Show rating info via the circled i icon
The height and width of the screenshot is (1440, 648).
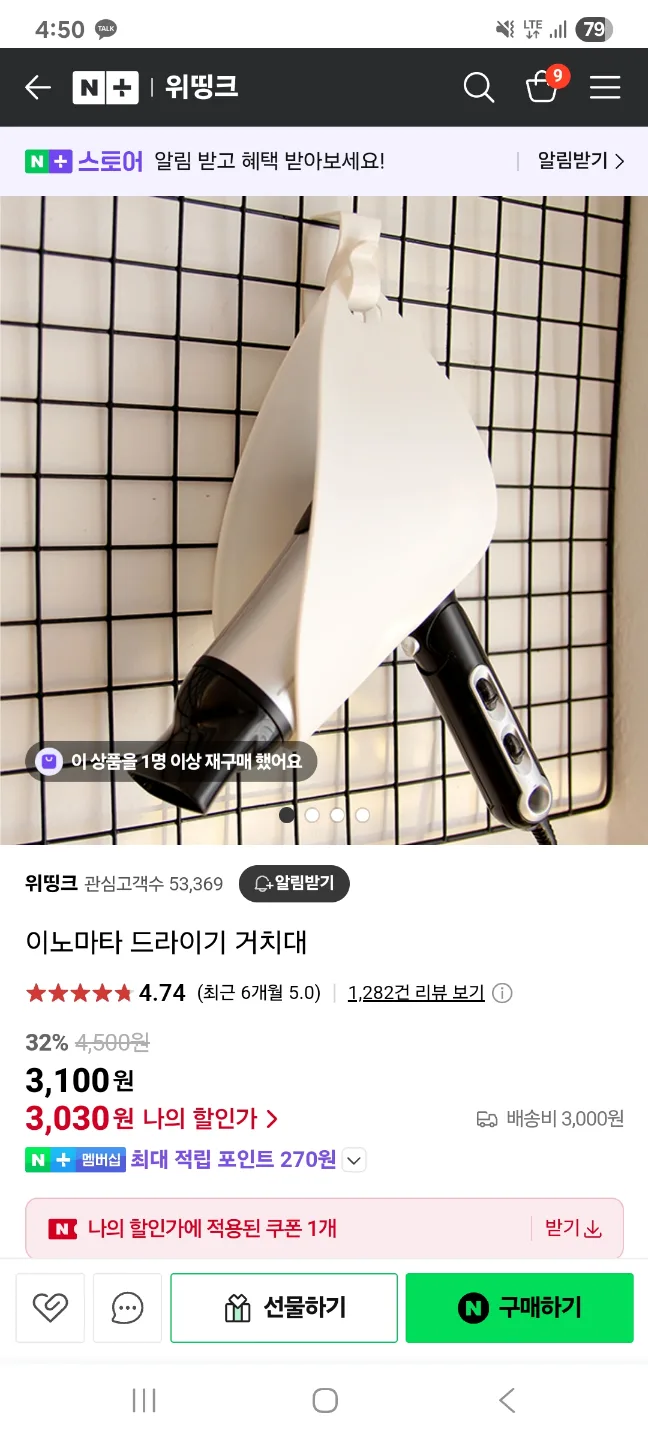[503, 993]
